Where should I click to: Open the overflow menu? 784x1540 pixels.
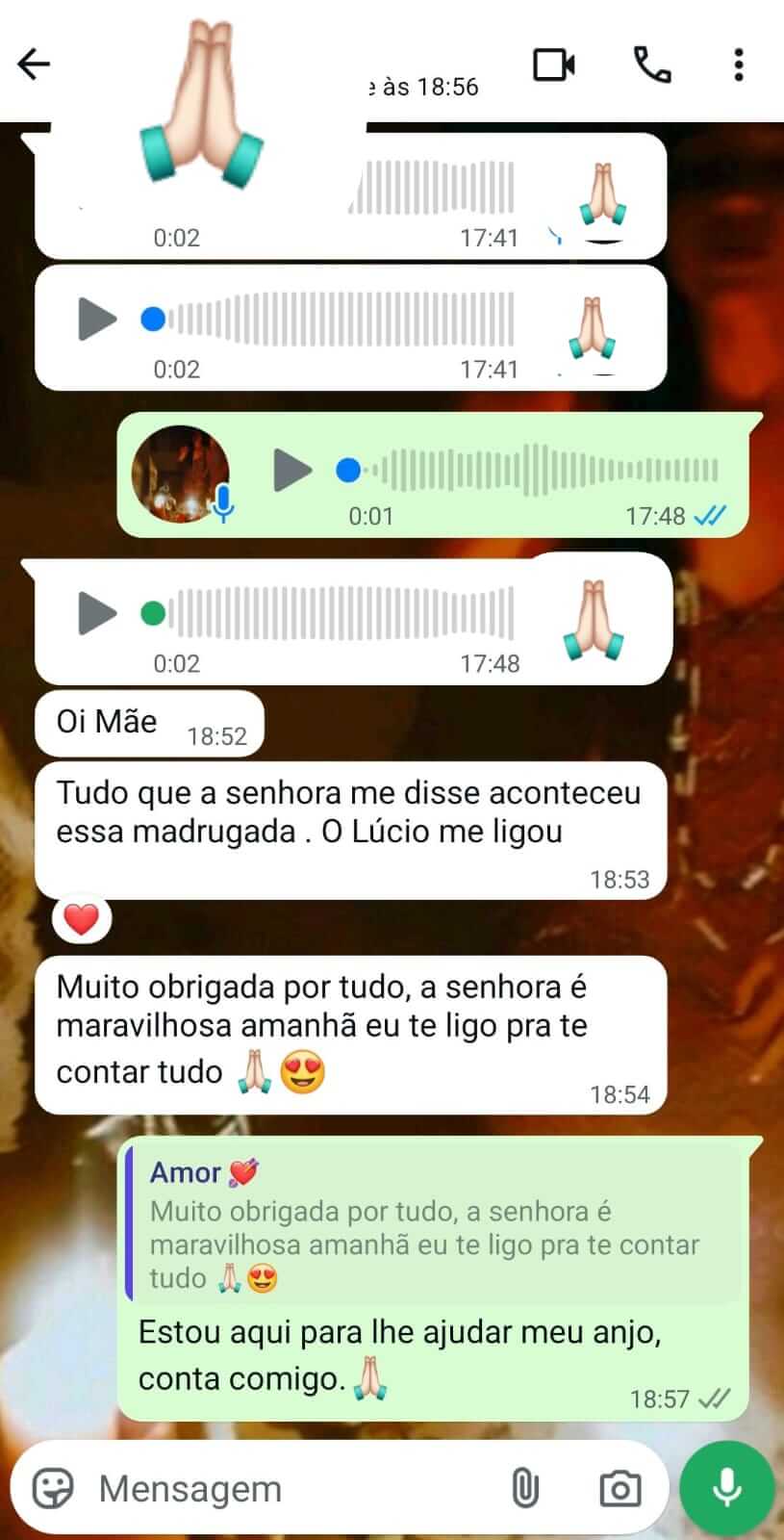738,64
